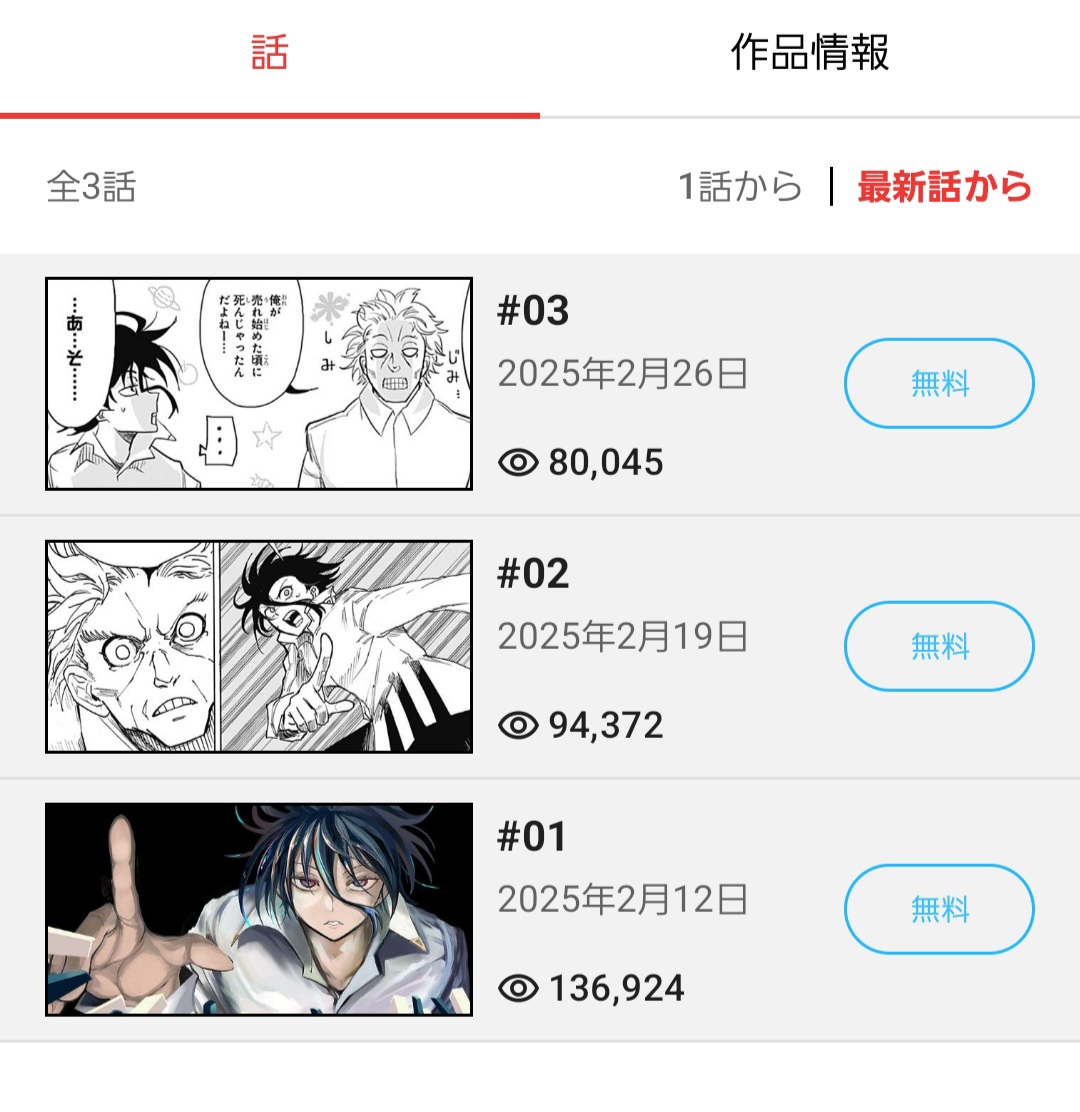The image size is (1080, 1112).
Task: Open episode #03 thumbnail
Action: tap(259, 384)
